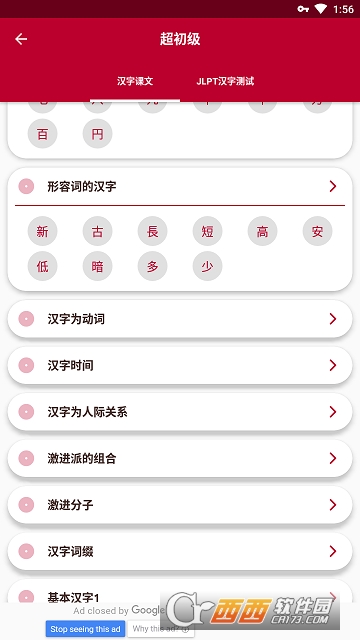Expand the 激进派的组合 lesson

click(x=180, y=458)
